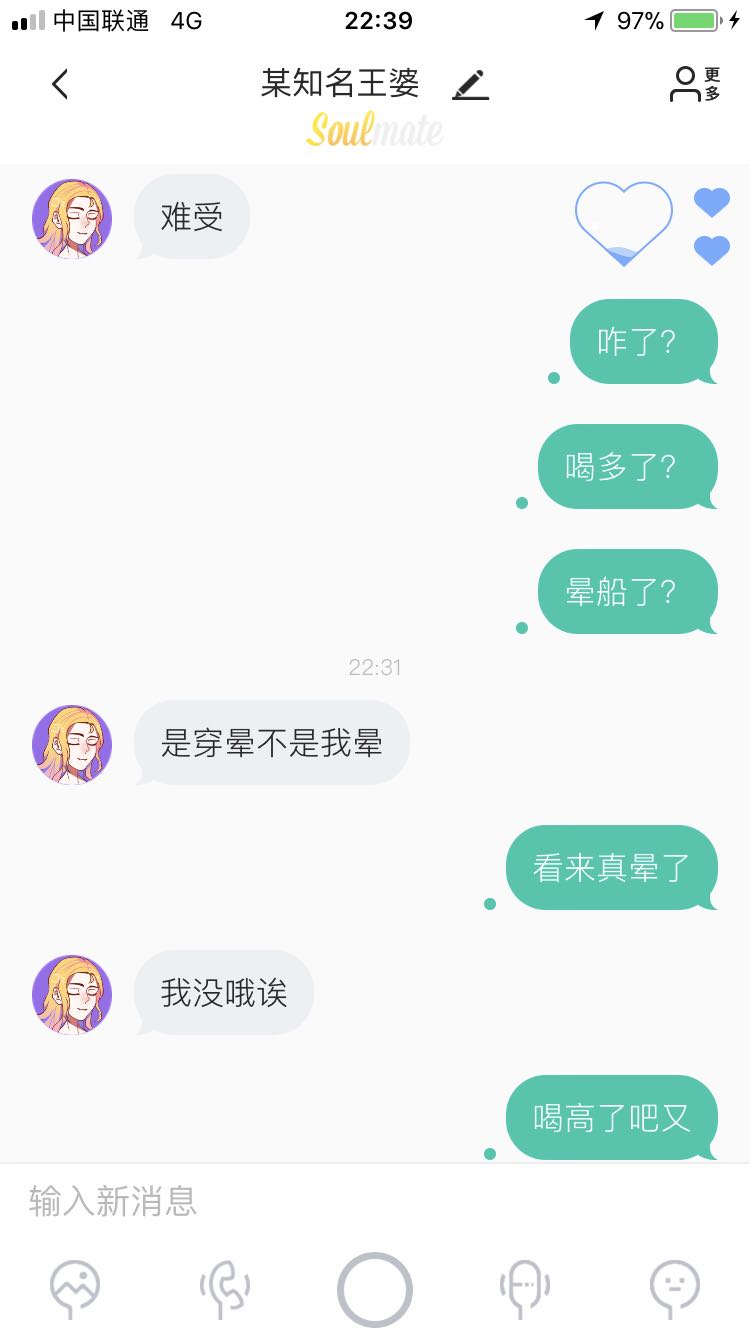
Task: Tap the round camera shutter button
Action: coord(375,1289)
